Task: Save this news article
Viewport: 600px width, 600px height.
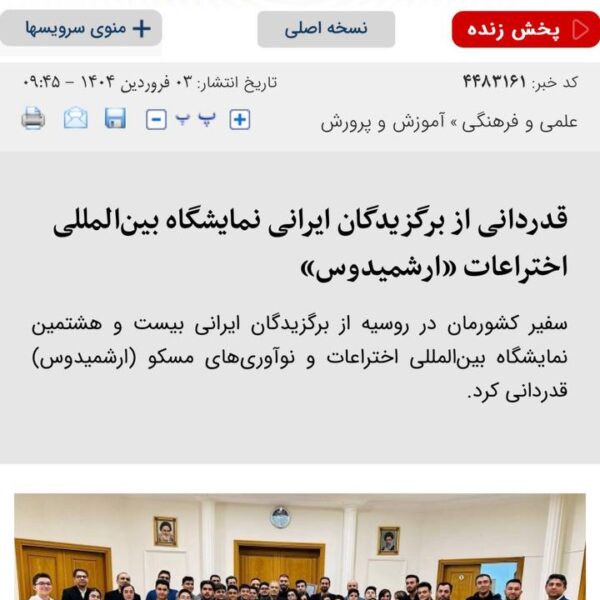Action: 116,119
